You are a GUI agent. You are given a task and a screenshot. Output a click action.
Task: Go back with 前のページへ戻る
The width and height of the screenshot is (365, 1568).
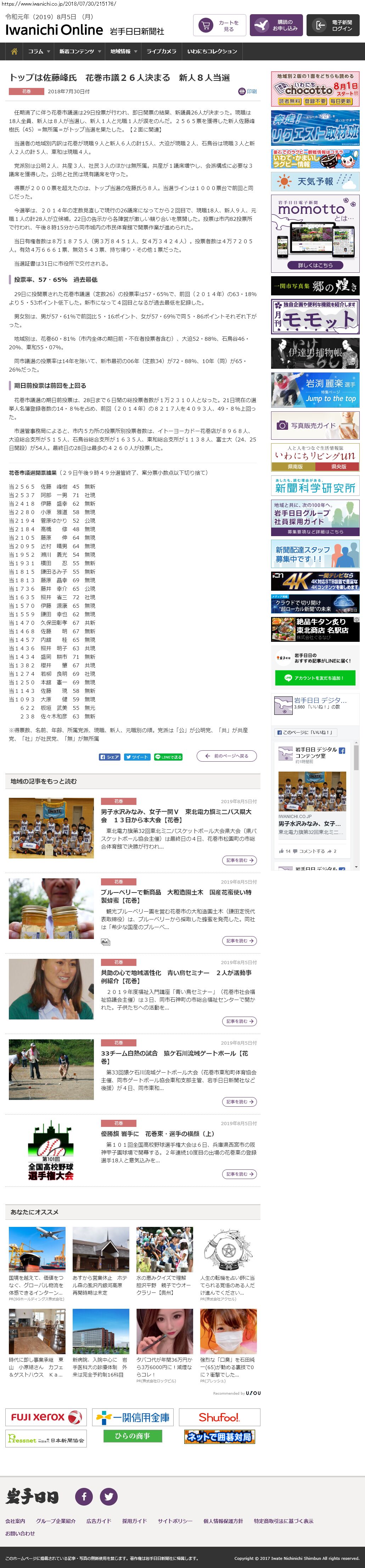(227, 756)
